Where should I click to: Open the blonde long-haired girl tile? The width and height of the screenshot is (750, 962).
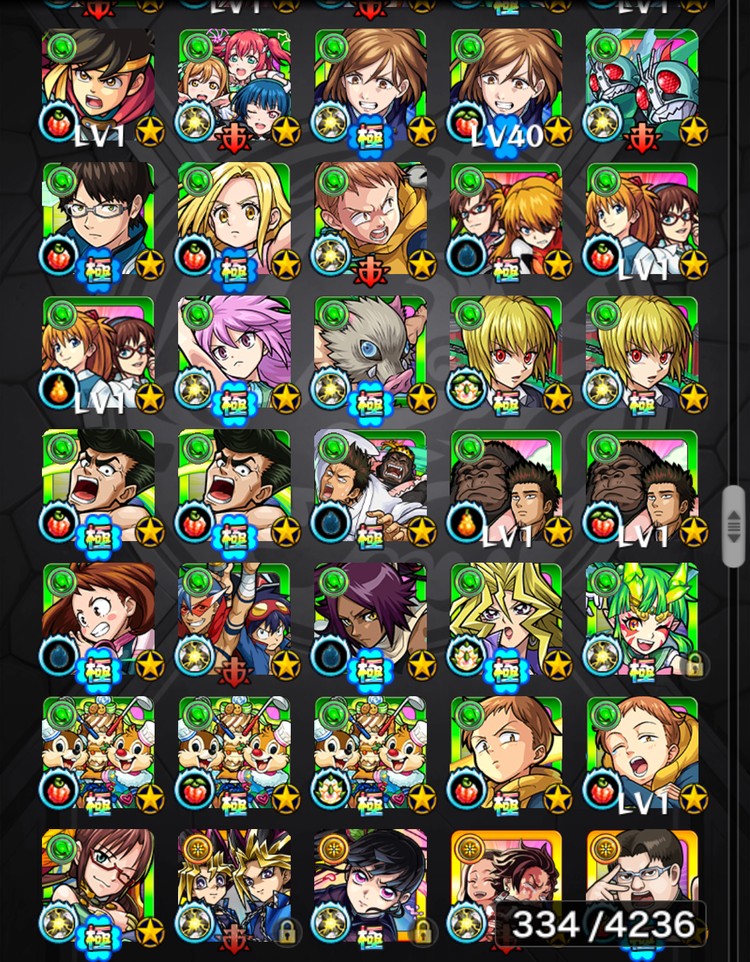(x=234, y=220)
